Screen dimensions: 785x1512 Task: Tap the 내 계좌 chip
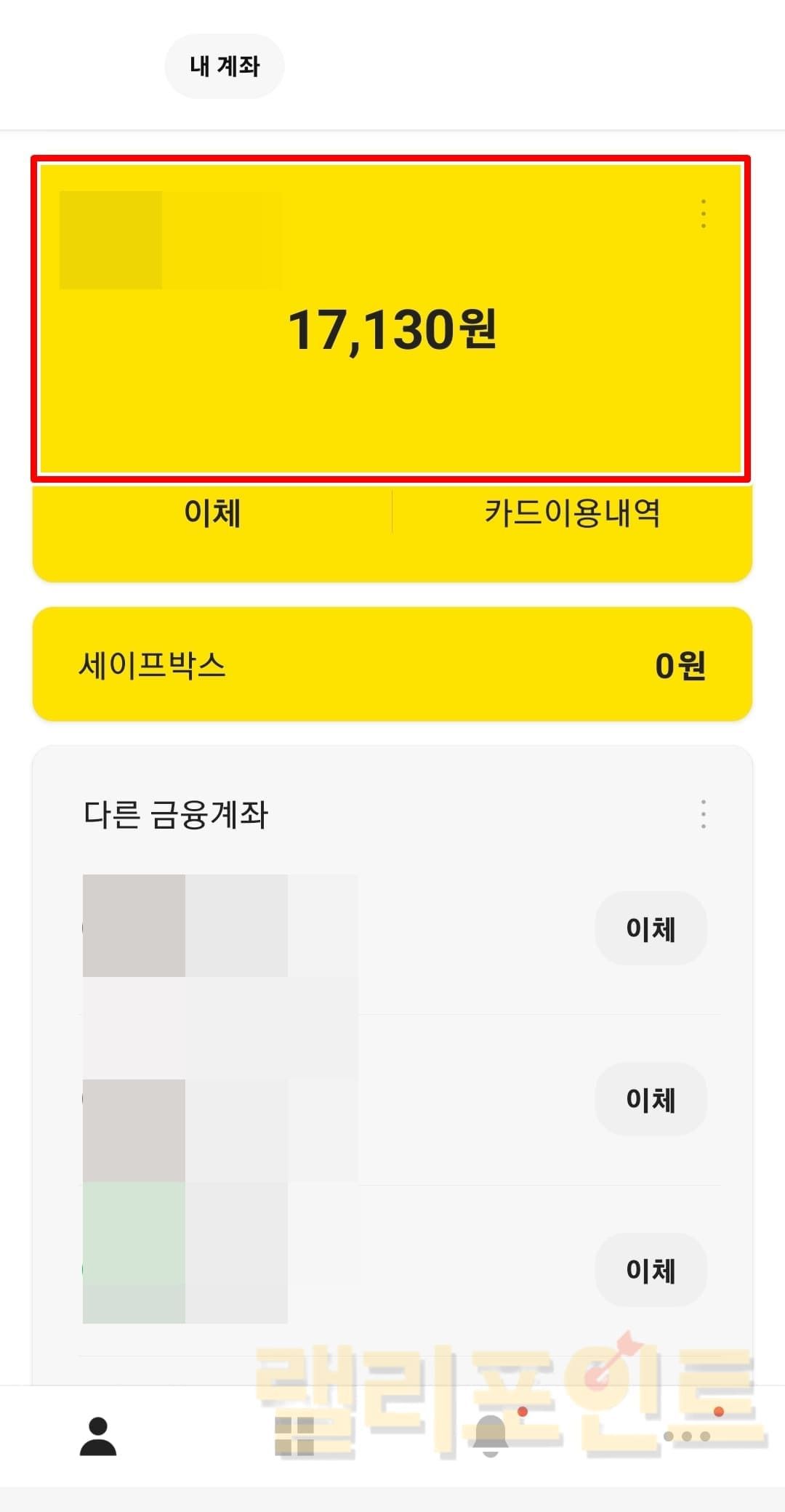tap(225, 66)
